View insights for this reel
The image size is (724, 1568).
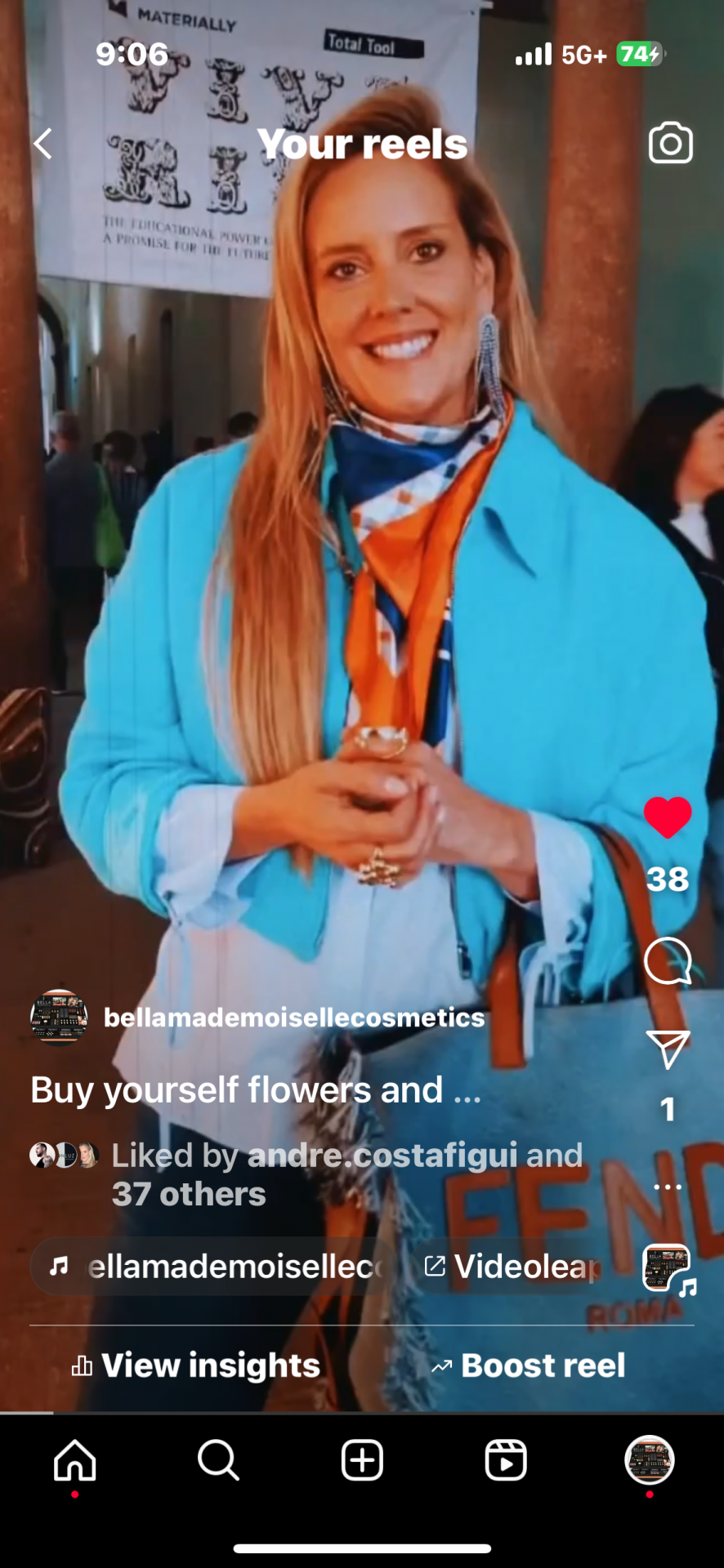(196, 1365)
